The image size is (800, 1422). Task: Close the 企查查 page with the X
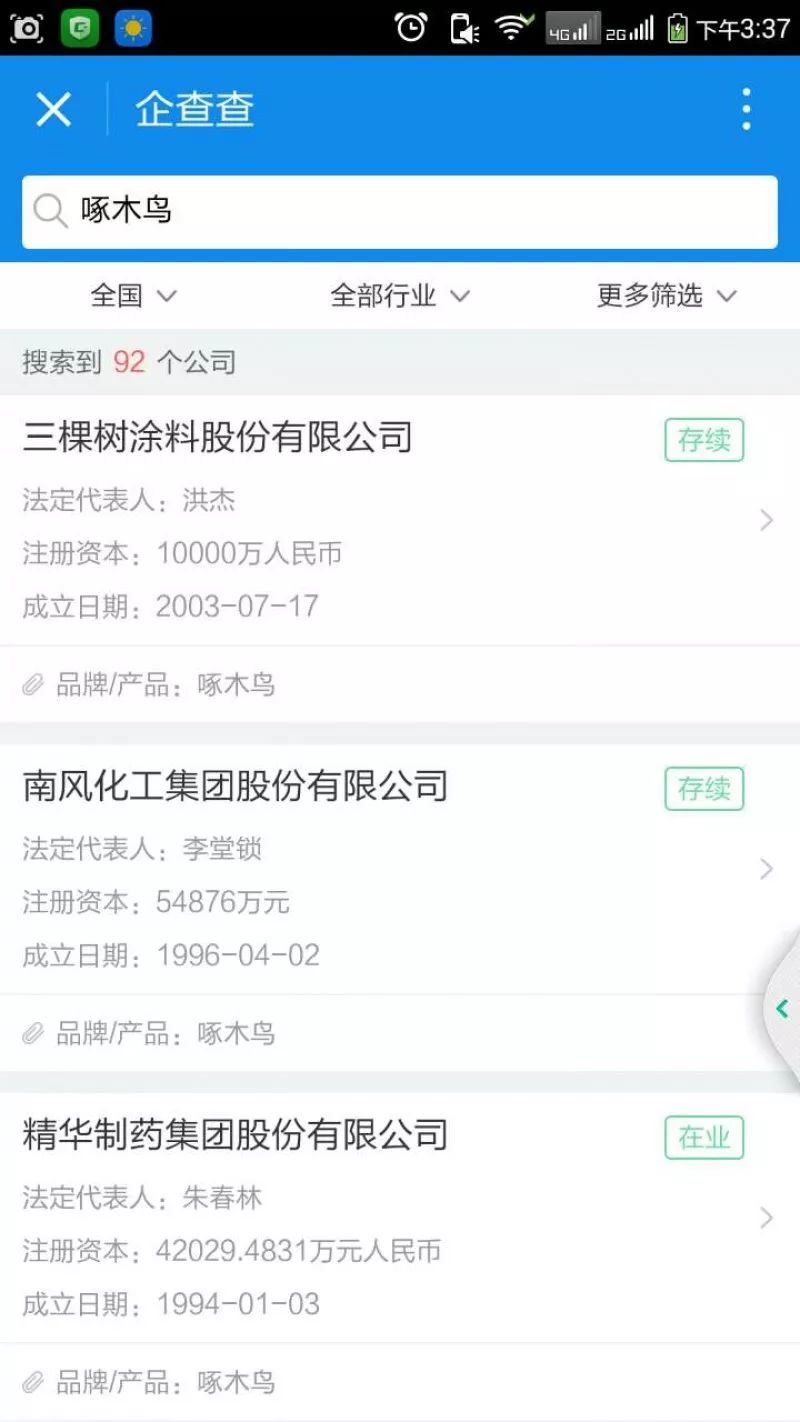[53, 109]
